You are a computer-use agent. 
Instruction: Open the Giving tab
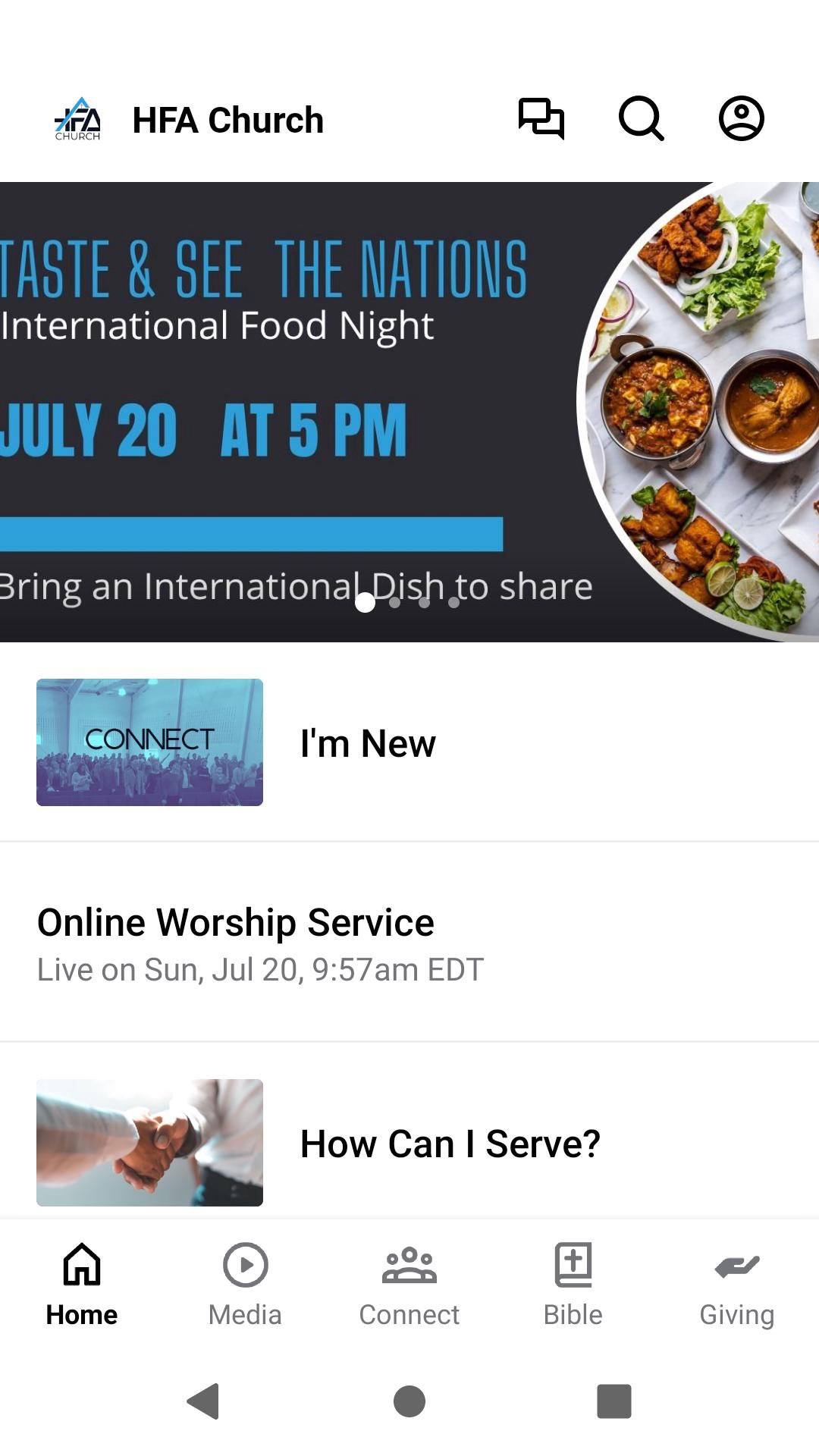point(736,1282)
